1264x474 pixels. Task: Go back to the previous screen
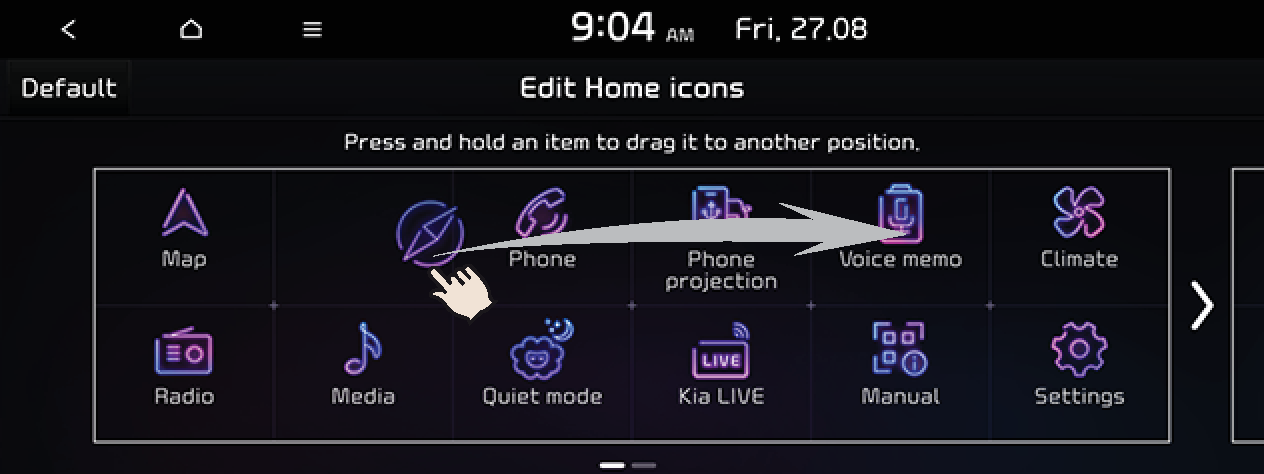tap(68, 30)
